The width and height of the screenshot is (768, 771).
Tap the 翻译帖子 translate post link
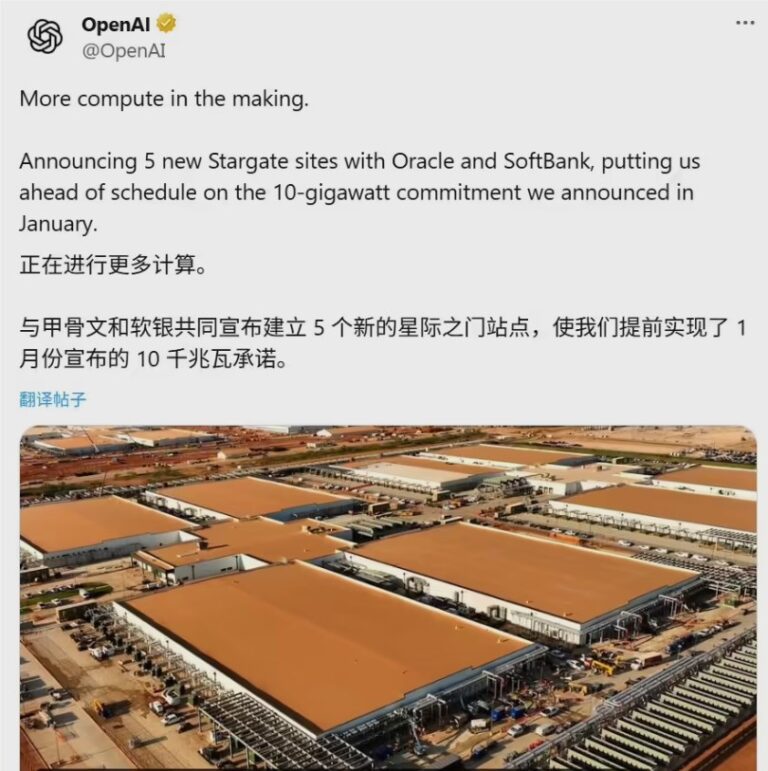(53, 399)
